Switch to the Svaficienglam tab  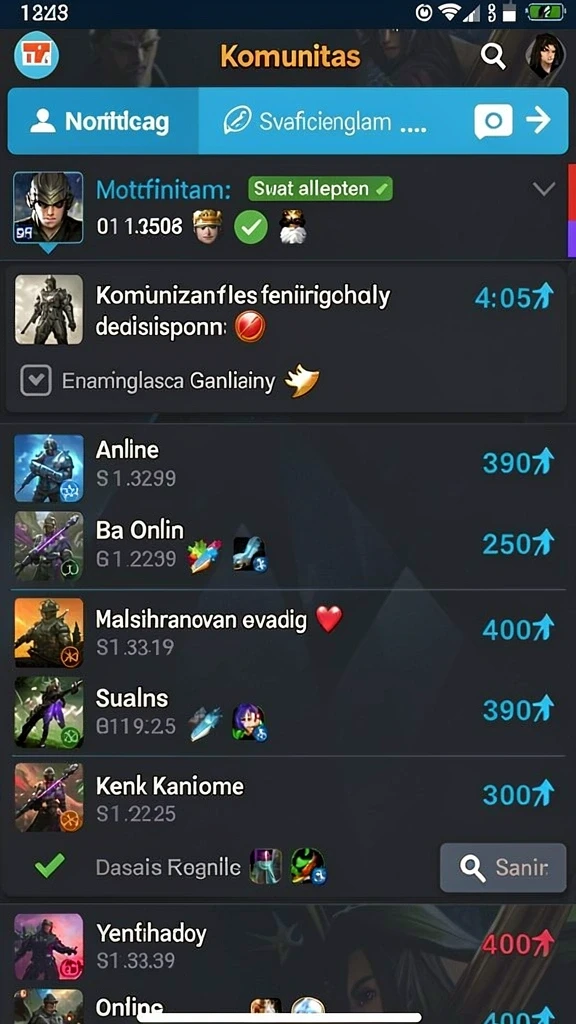(325, 121)
